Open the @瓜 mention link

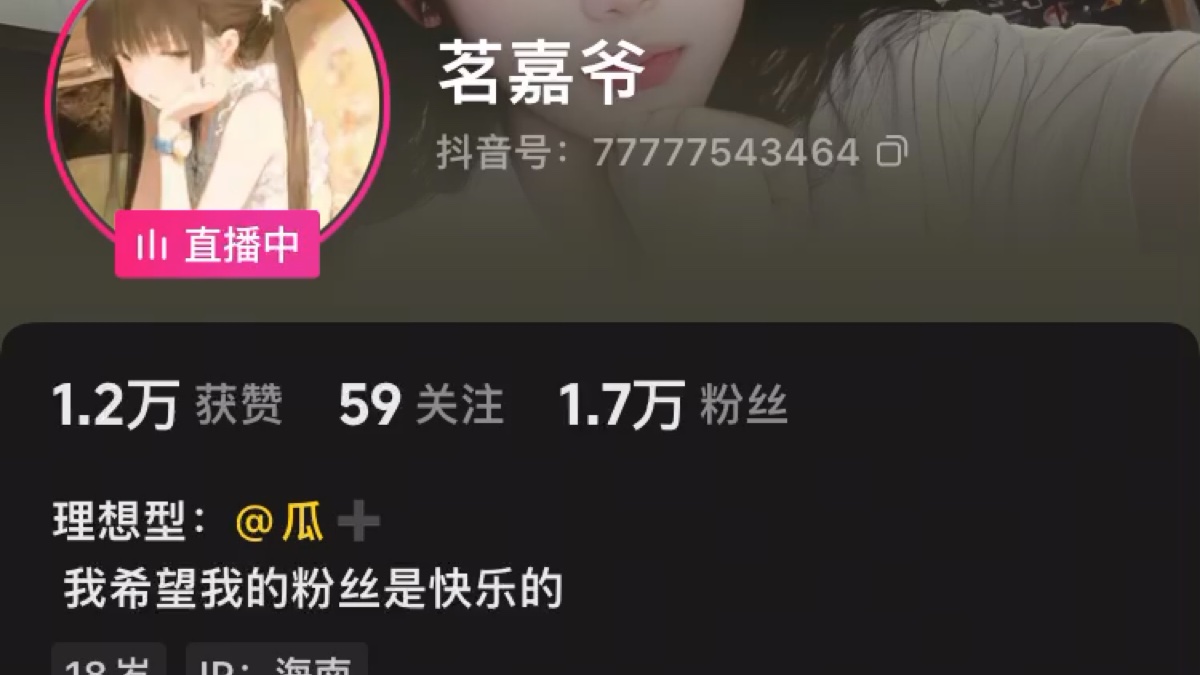279,522
